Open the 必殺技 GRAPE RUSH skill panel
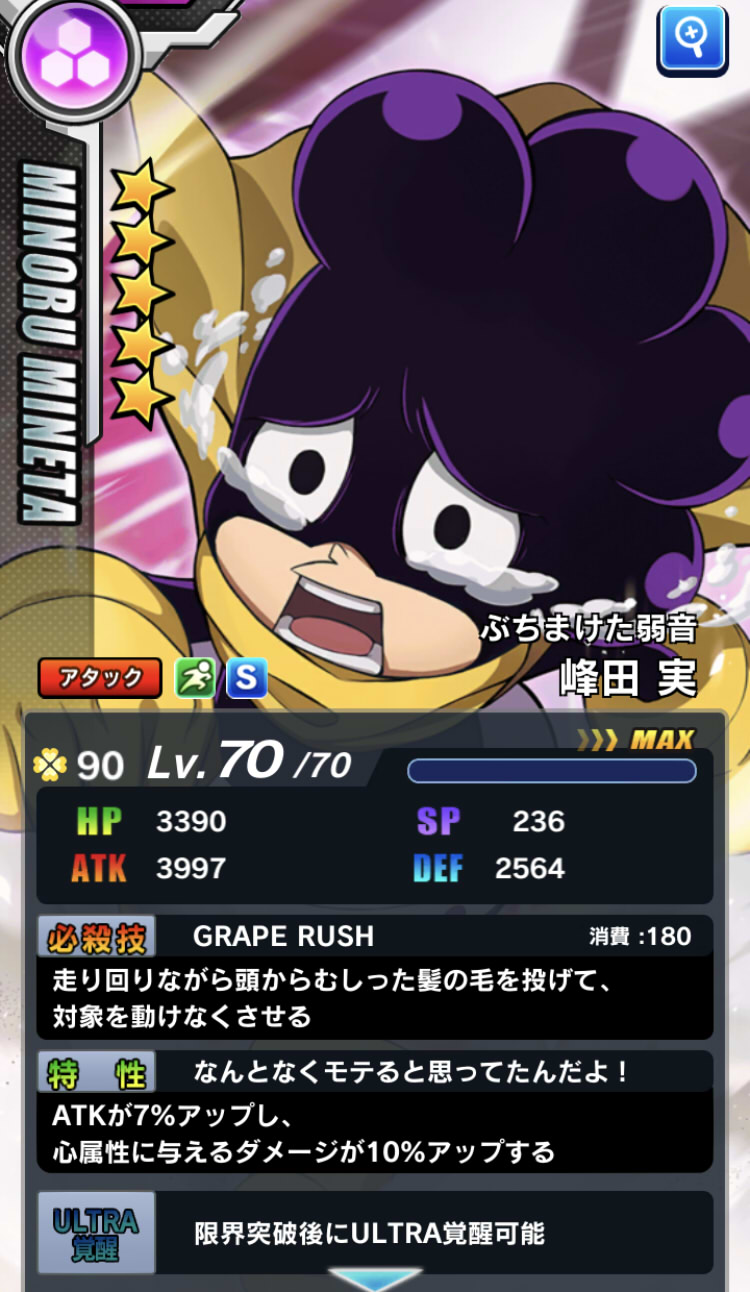 tap(375, 976)
